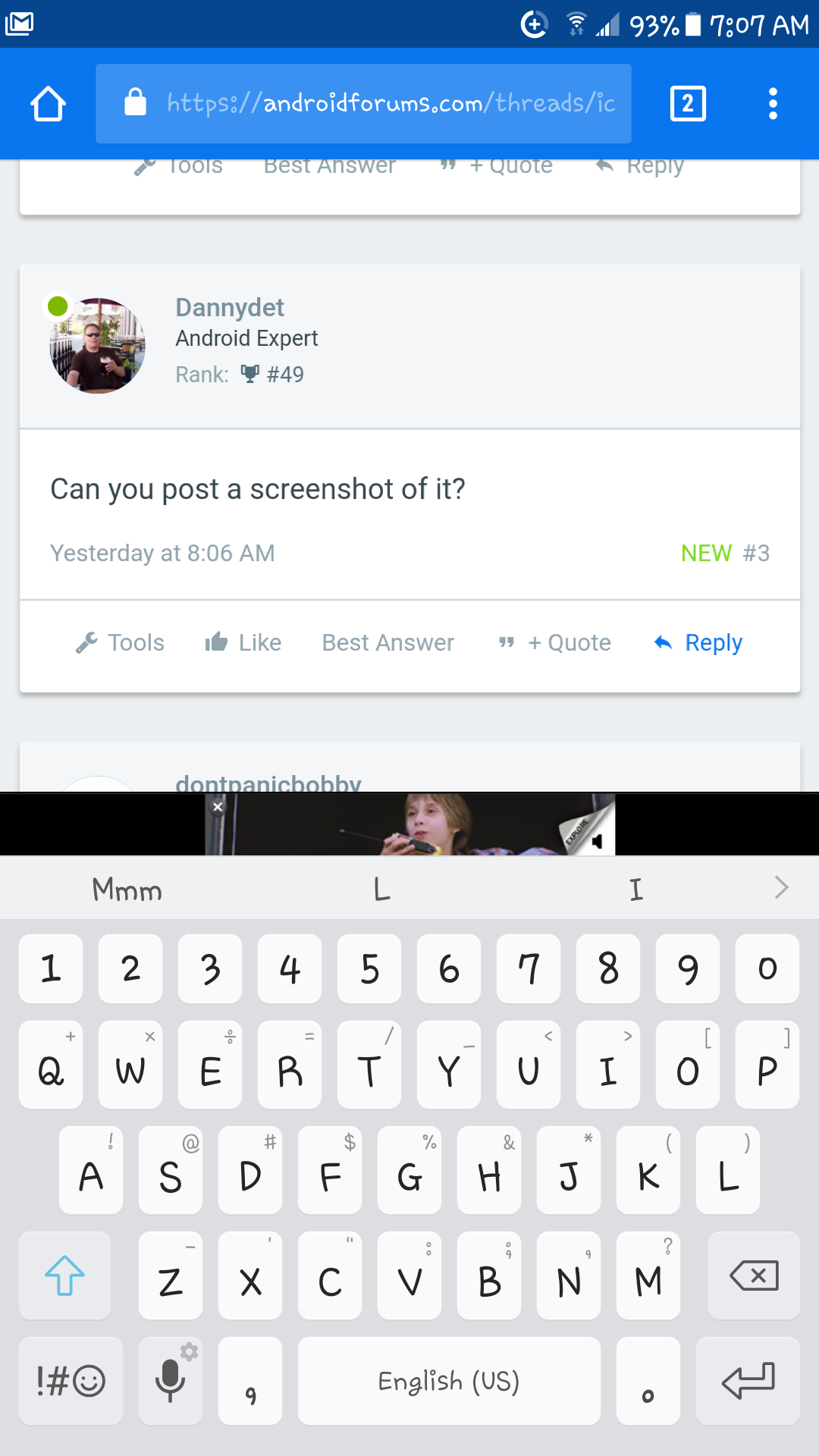The width and height of the screenshot is (819, 1456).
Task: Start voice input with the microphone key
Action: 171,1381
